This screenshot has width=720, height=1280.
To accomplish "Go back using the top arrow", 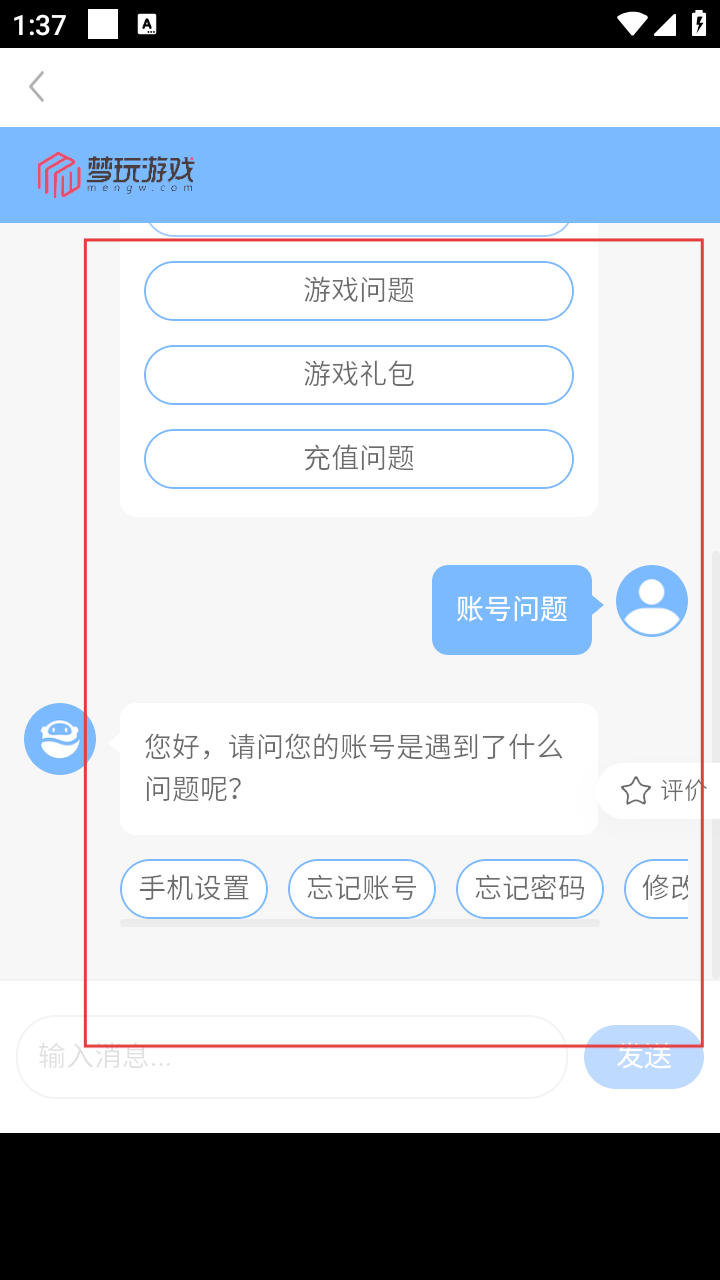I will click(x=37, y=87).
